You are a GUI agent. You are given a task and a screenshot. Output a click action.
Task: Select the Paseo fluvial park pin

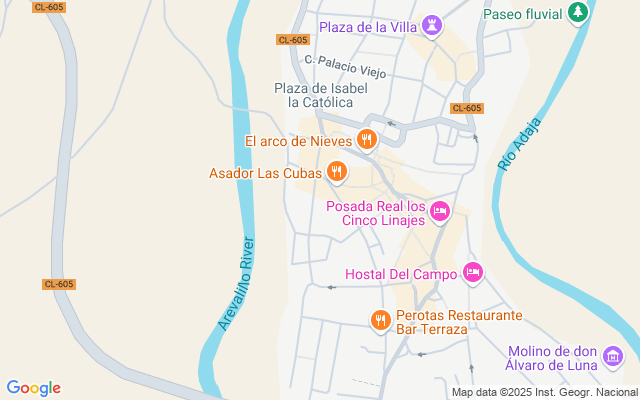pos(576,13)
